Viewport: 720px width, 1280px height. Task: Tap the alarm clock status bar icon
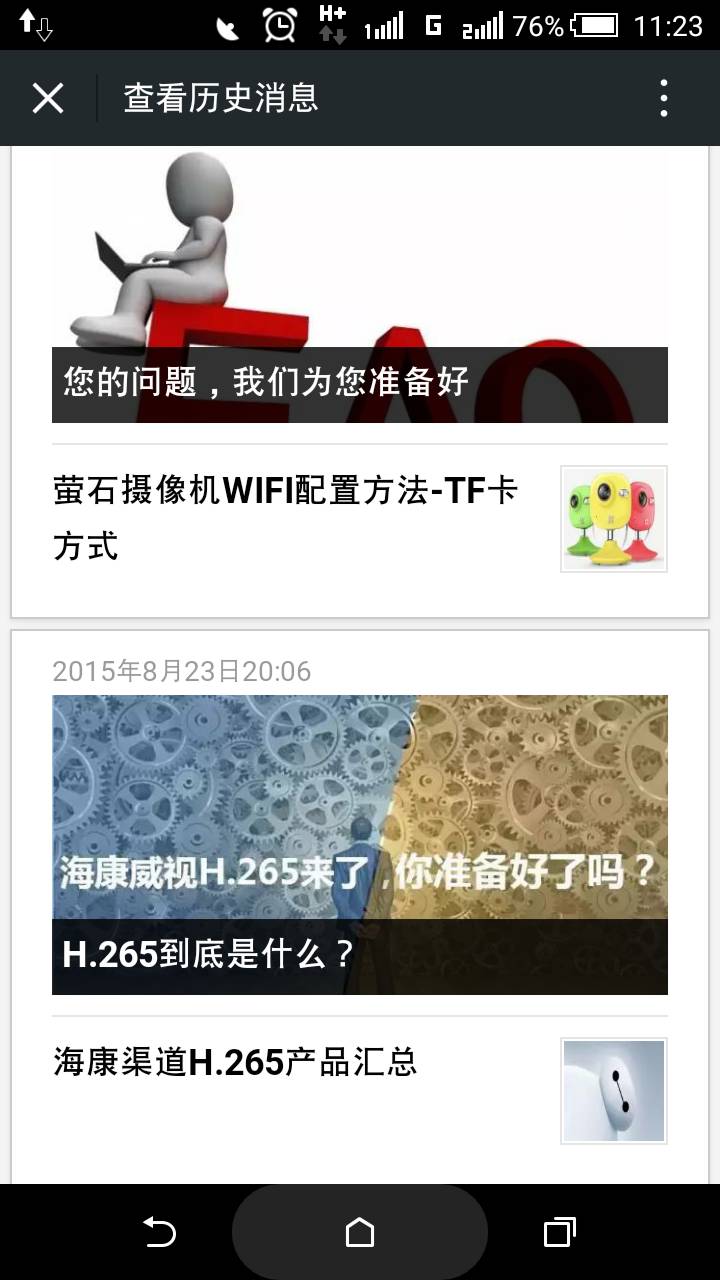[x=280, y=26]
